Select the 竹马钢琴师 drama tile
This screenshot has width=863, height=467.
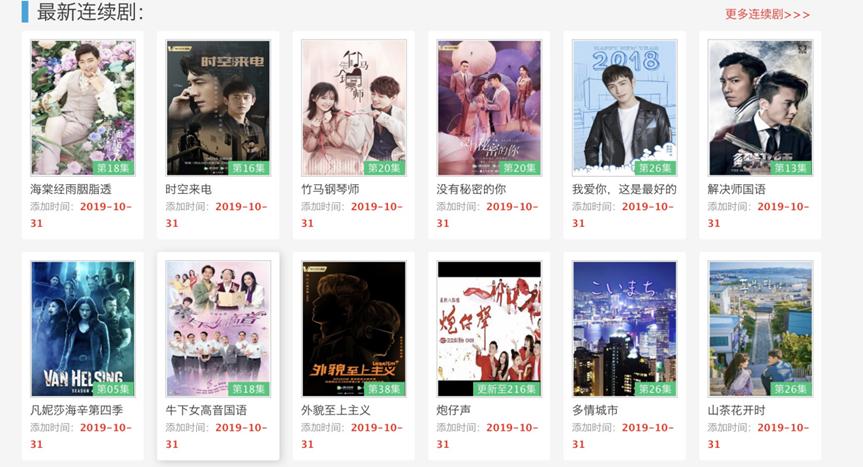coord(354,108)
